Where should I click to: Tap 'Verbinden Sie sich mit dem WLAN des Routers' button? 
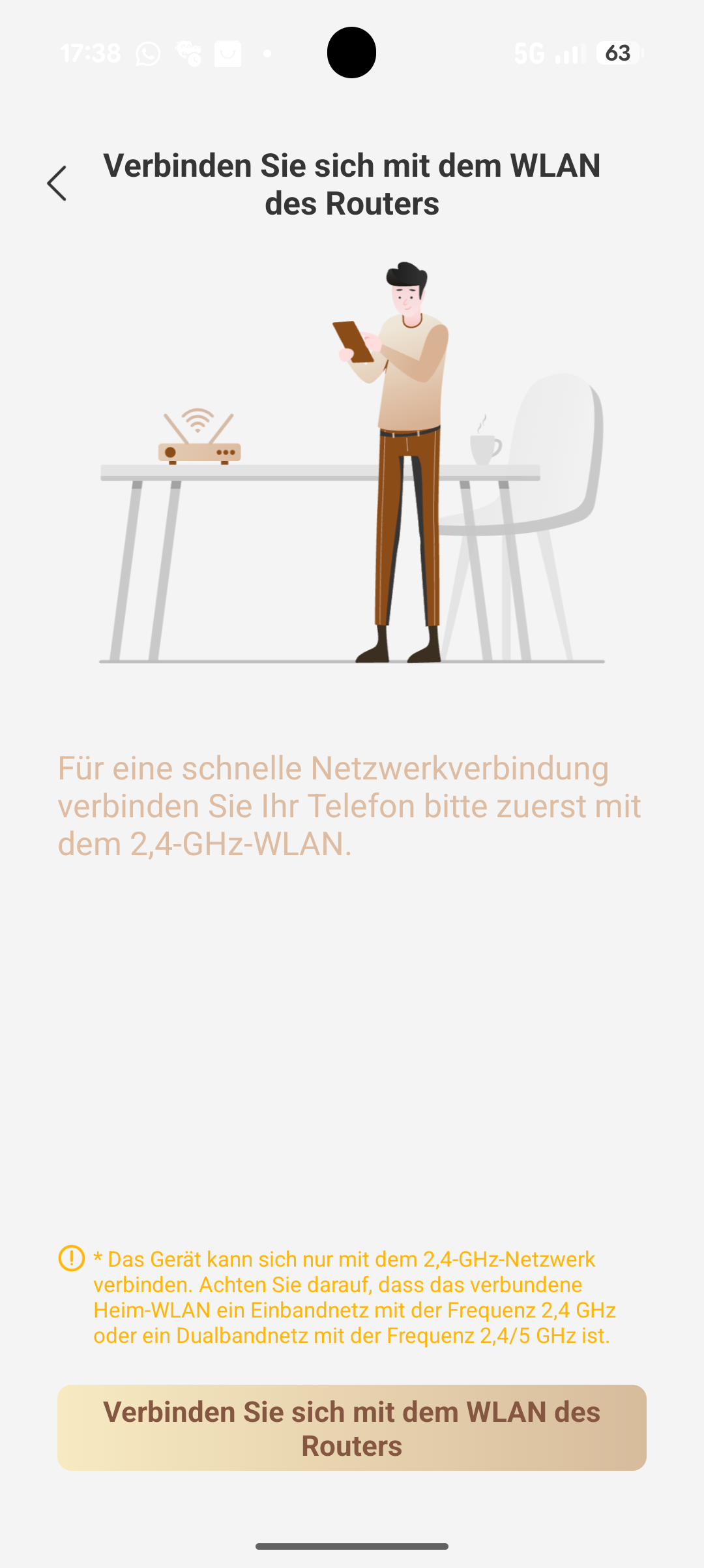[x=352, y=1428]
